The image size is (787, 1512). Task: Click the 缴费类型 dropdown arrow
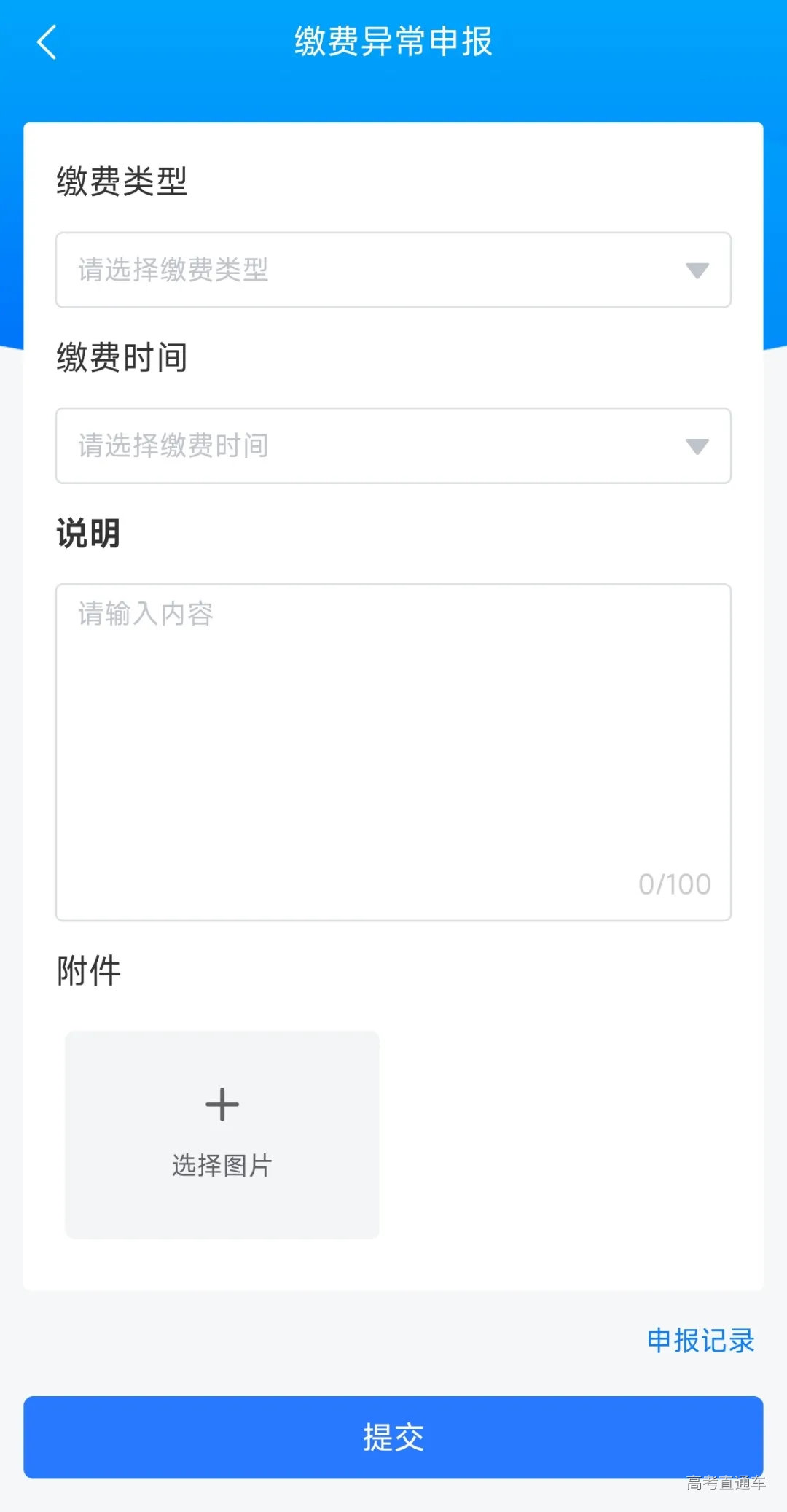pos(697,270)
